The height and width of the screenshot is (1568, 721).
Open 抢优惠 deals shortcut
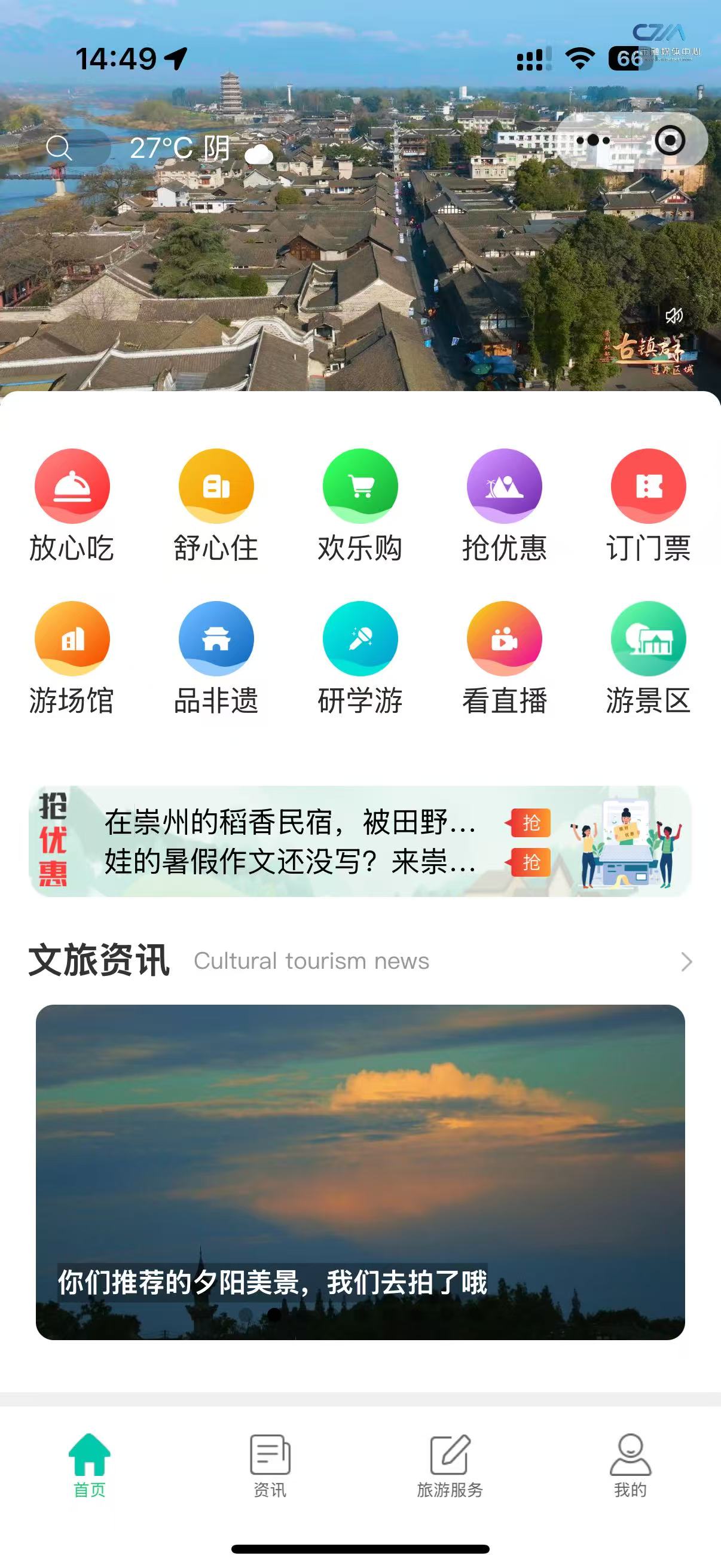pyautogui.click(x=505, y=504)
